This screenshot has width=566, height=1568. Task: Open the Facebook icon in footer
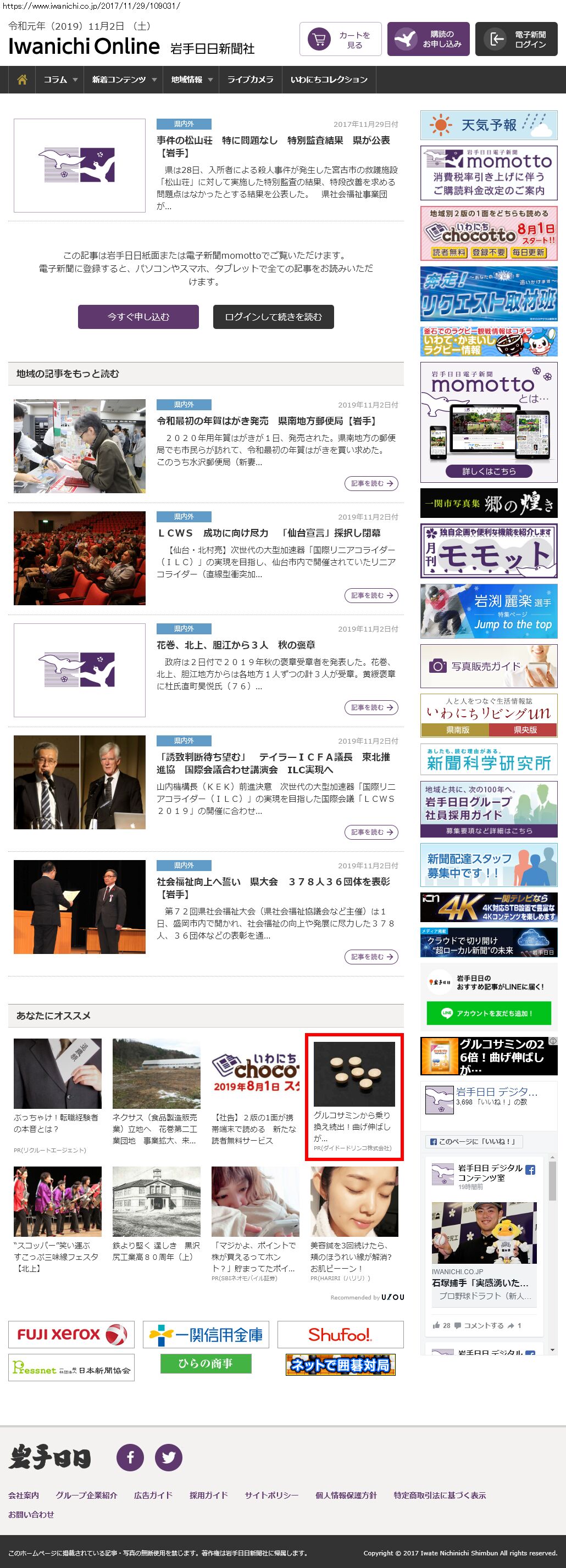(x=130, y=1457)
